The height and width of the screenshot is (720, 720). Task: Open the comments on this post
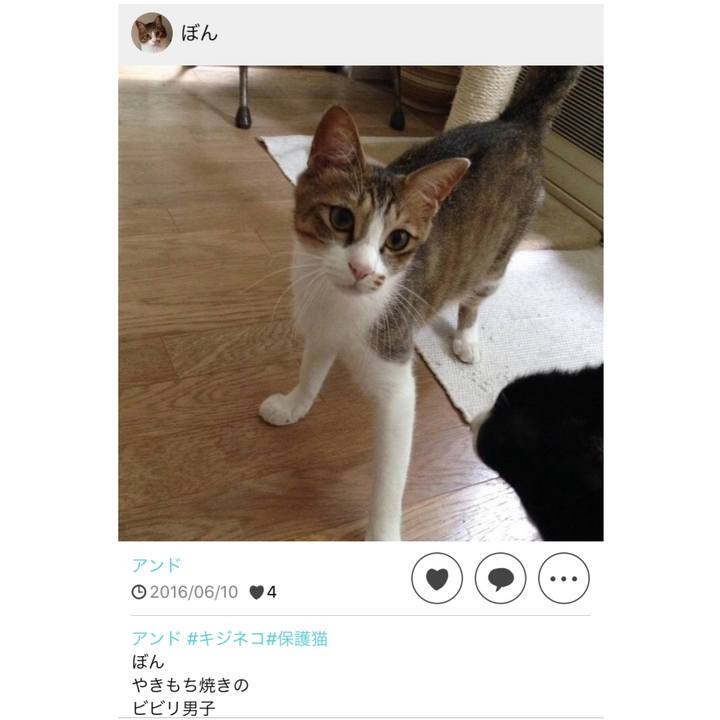[x=500, y=578]
